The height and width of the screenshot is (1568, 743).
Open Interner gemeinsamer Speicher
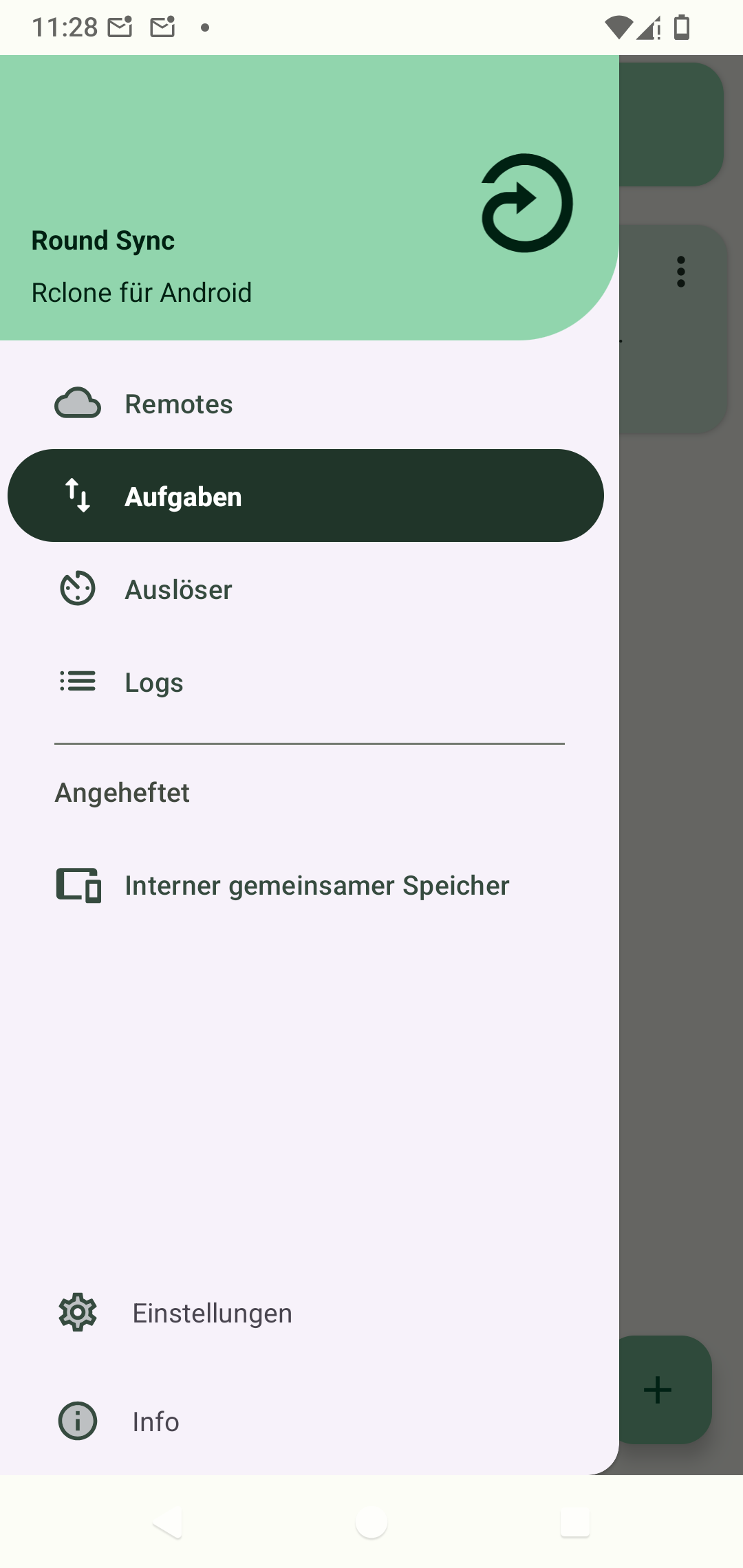(316, 885)
